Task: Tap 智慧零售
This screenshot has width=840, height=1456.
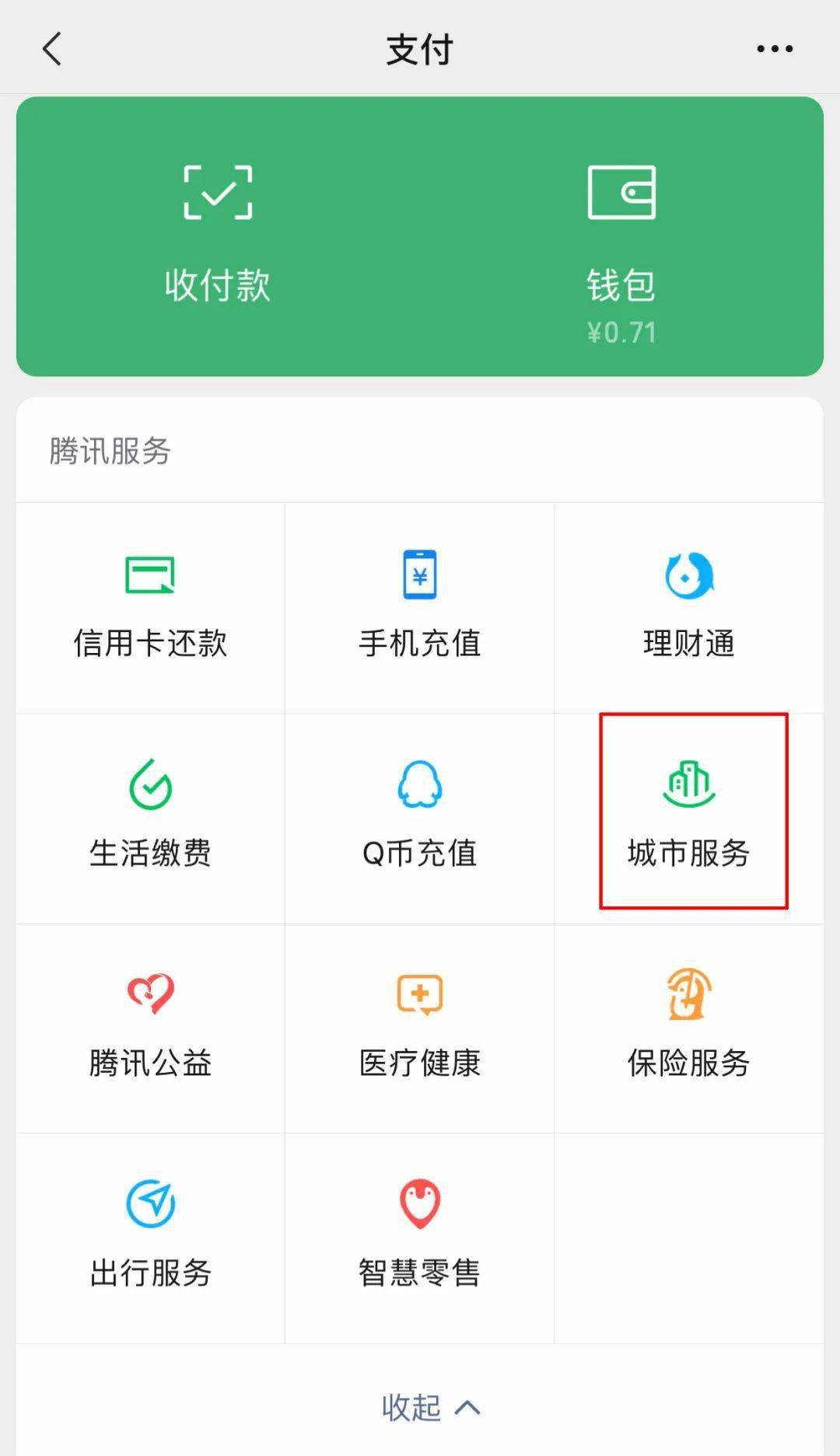Action: (x=420, y=1238)
